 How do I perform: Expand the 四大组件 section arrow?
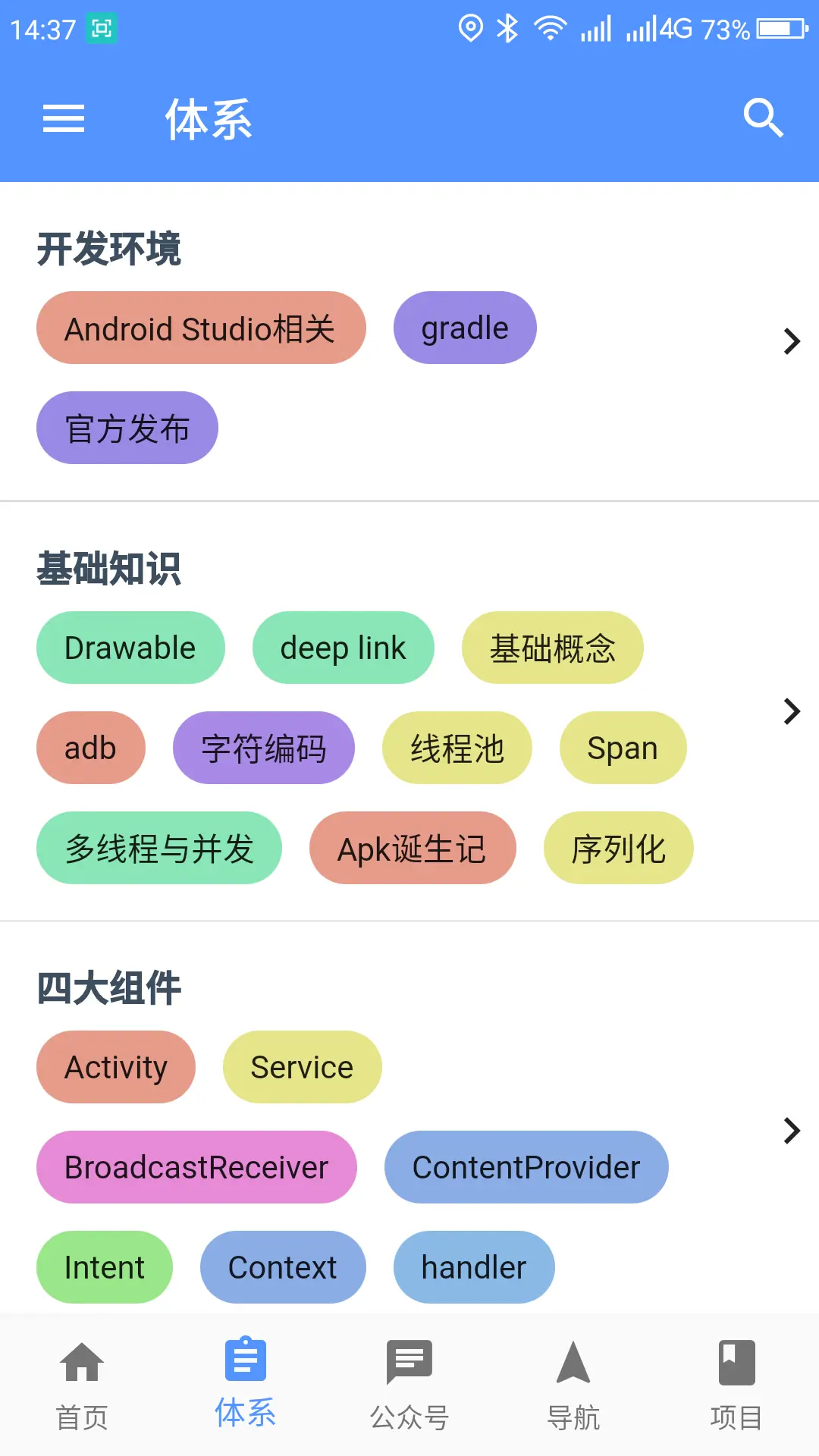tap(792, 1131)
